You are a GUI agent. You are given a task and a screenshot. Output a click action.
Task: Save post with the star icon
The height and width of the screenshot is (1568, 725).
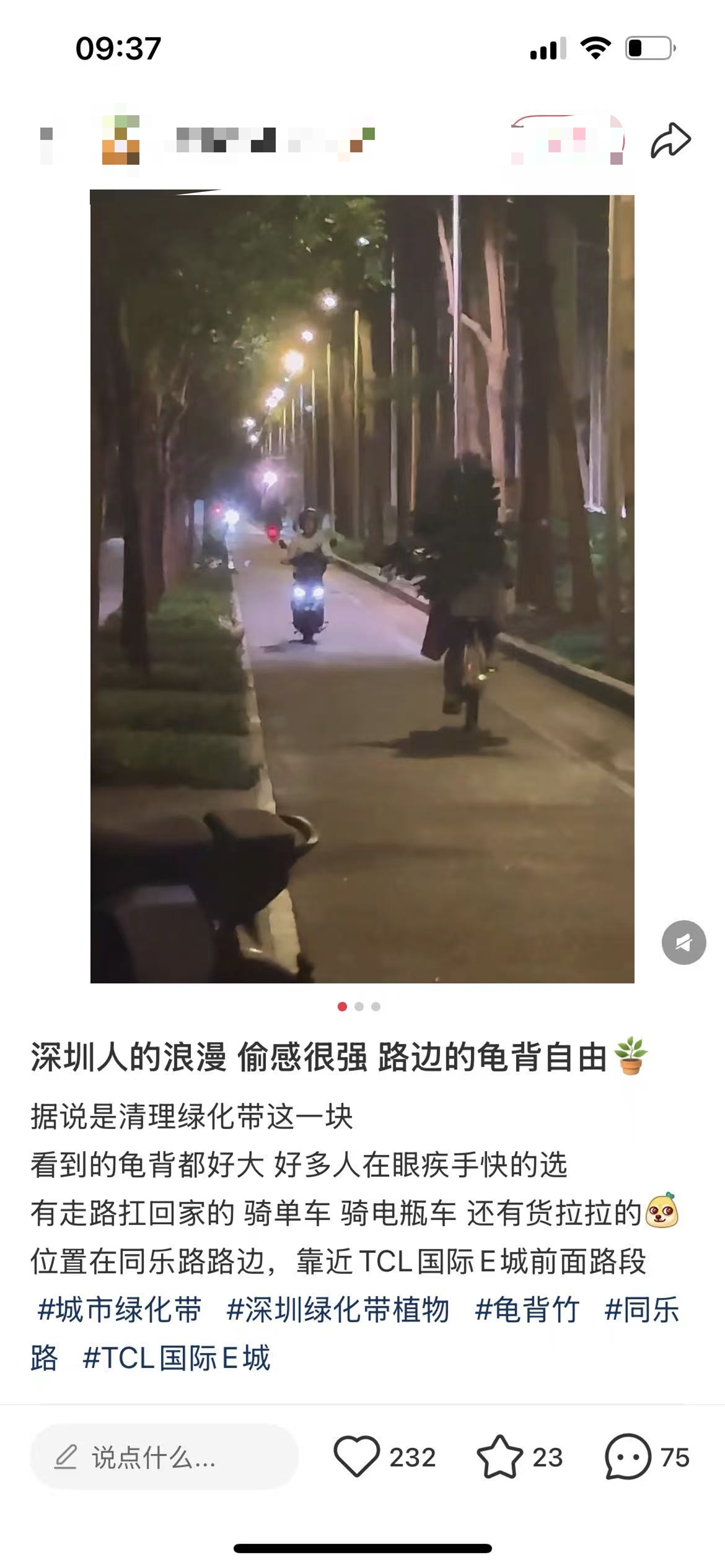coord(499,1457)
